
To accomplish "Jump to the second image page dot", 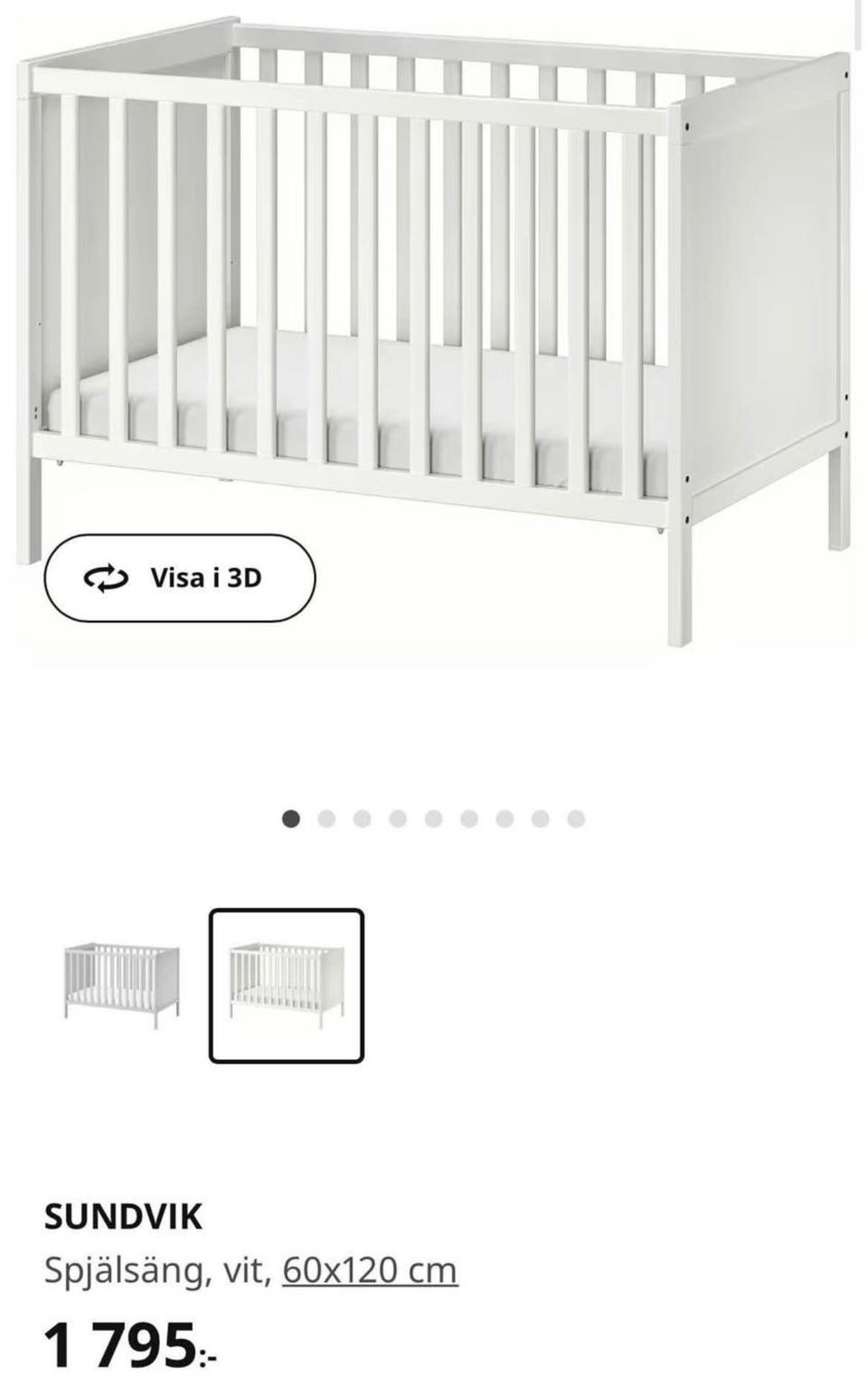I will pyautogui.click(x=326, y=820).
